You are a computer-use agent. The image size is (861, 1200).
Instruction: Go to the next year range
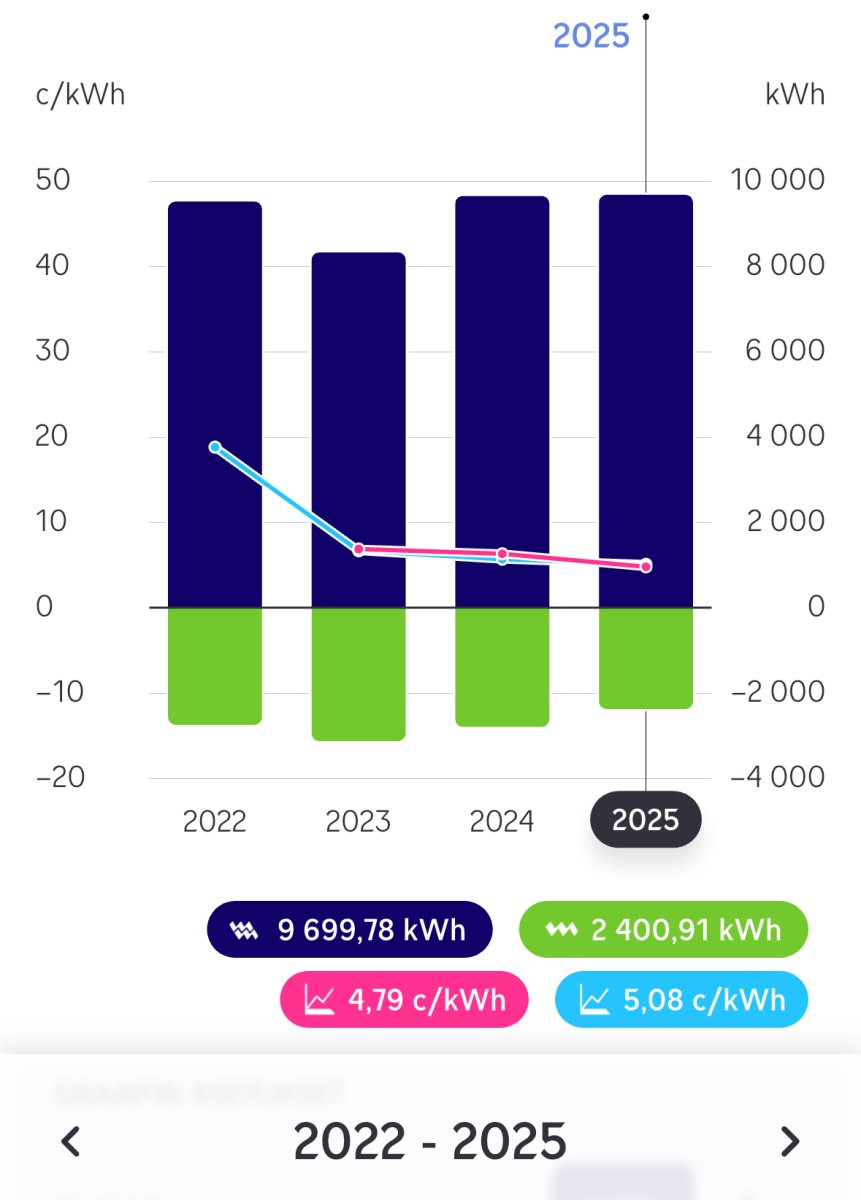coord(790,1141)
